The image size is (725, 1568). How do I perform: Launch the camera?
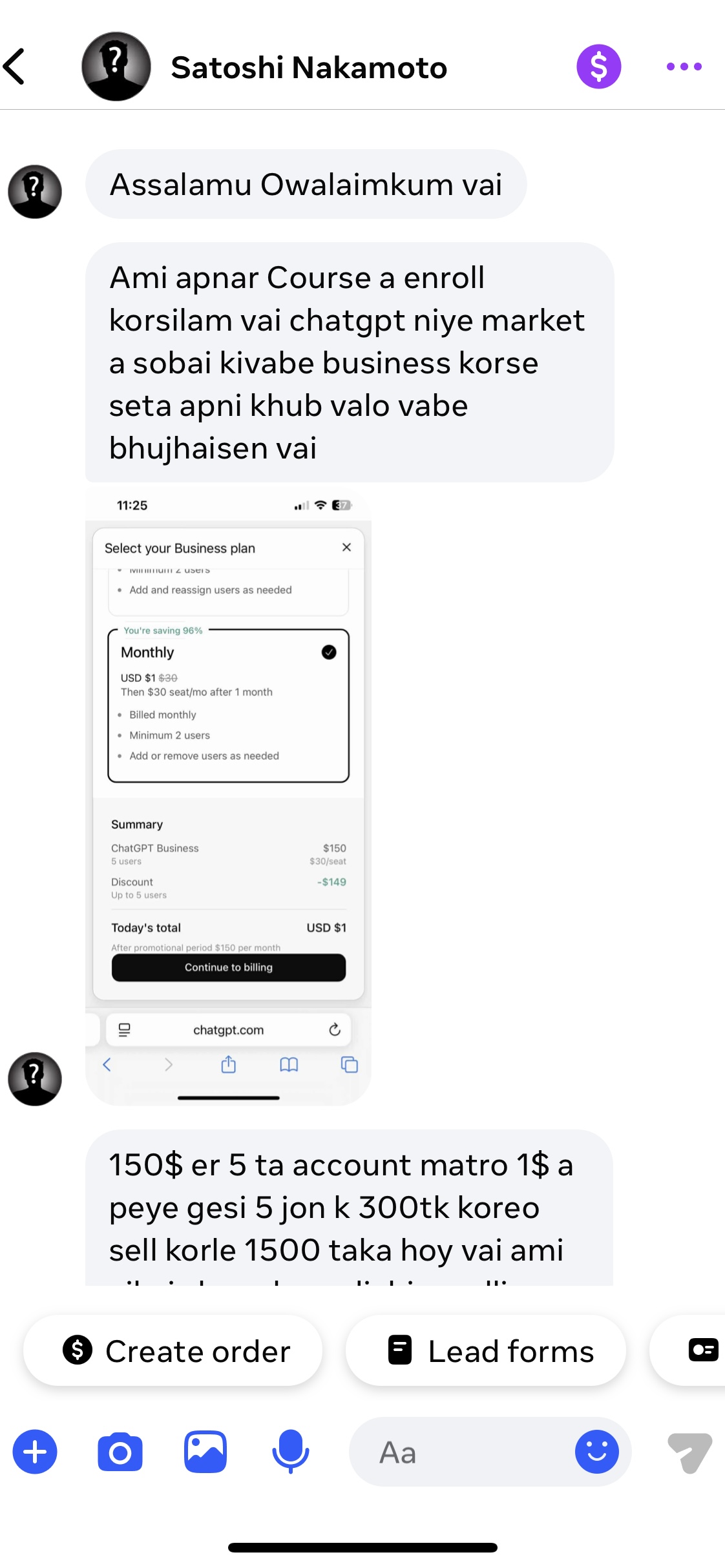pyautogui.click(x=120, y=1452)
